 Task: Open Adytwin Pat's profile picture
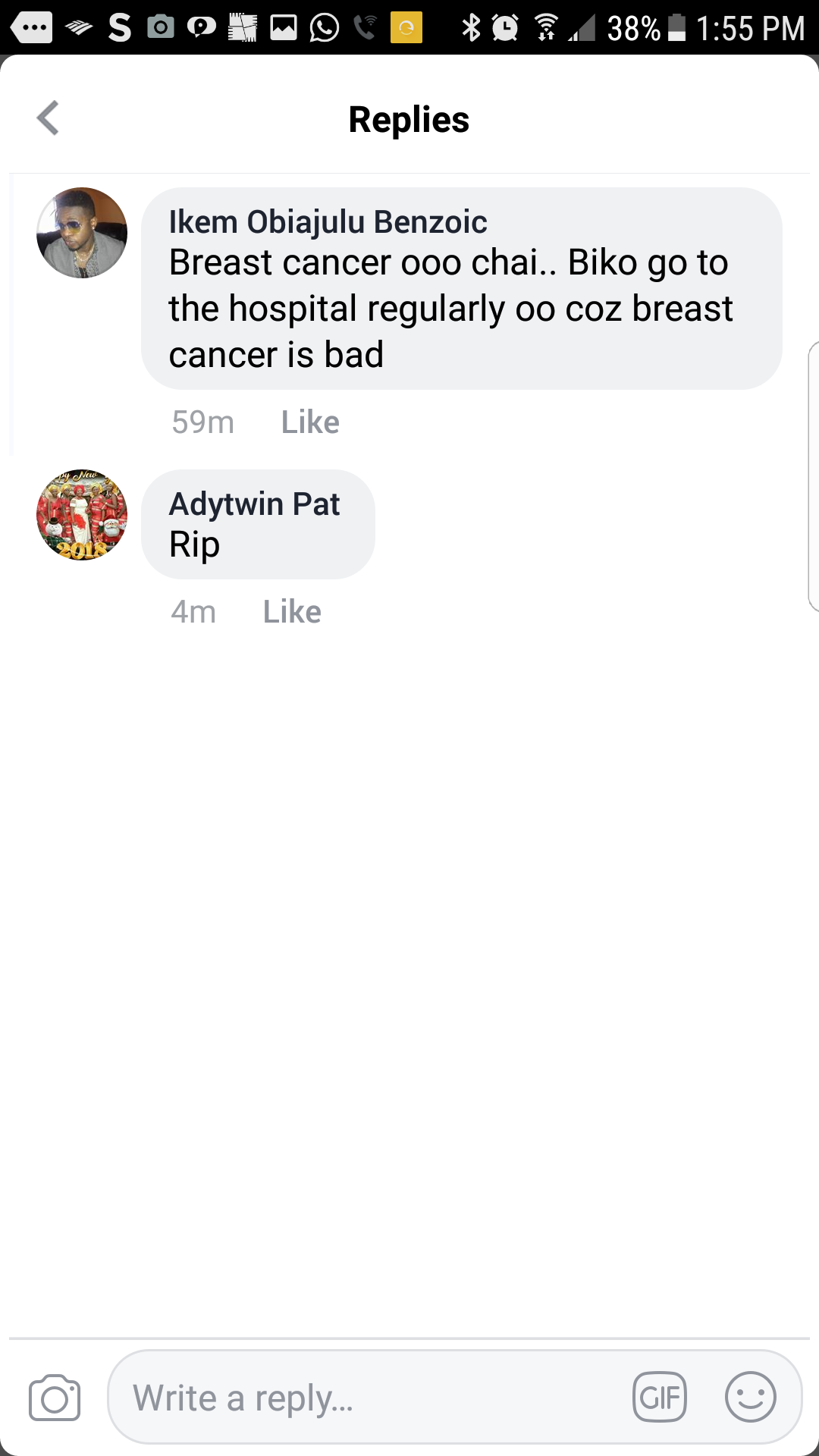point(82,515)
